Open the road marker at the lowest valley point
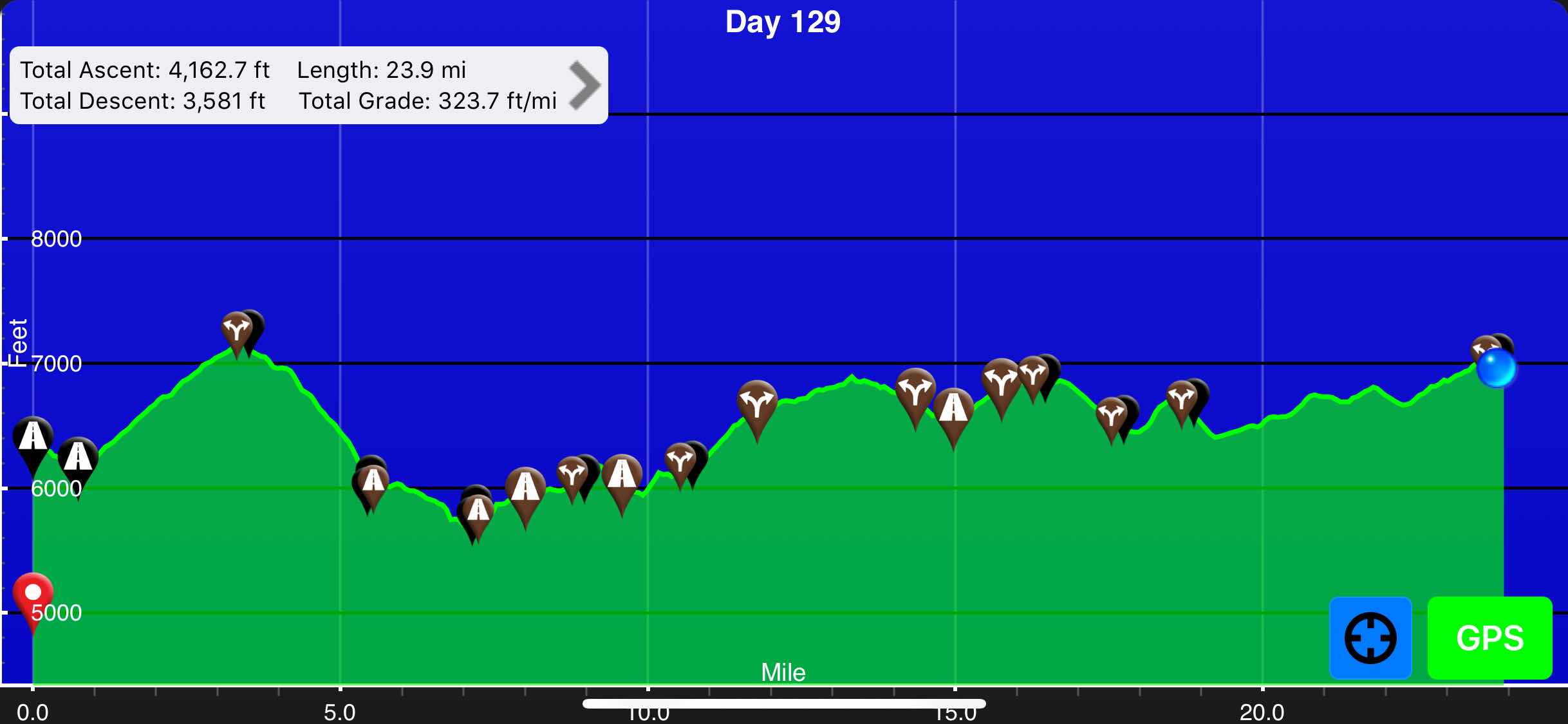The width and height of the screenshot is (1568, 724). (x=478, y=511)
